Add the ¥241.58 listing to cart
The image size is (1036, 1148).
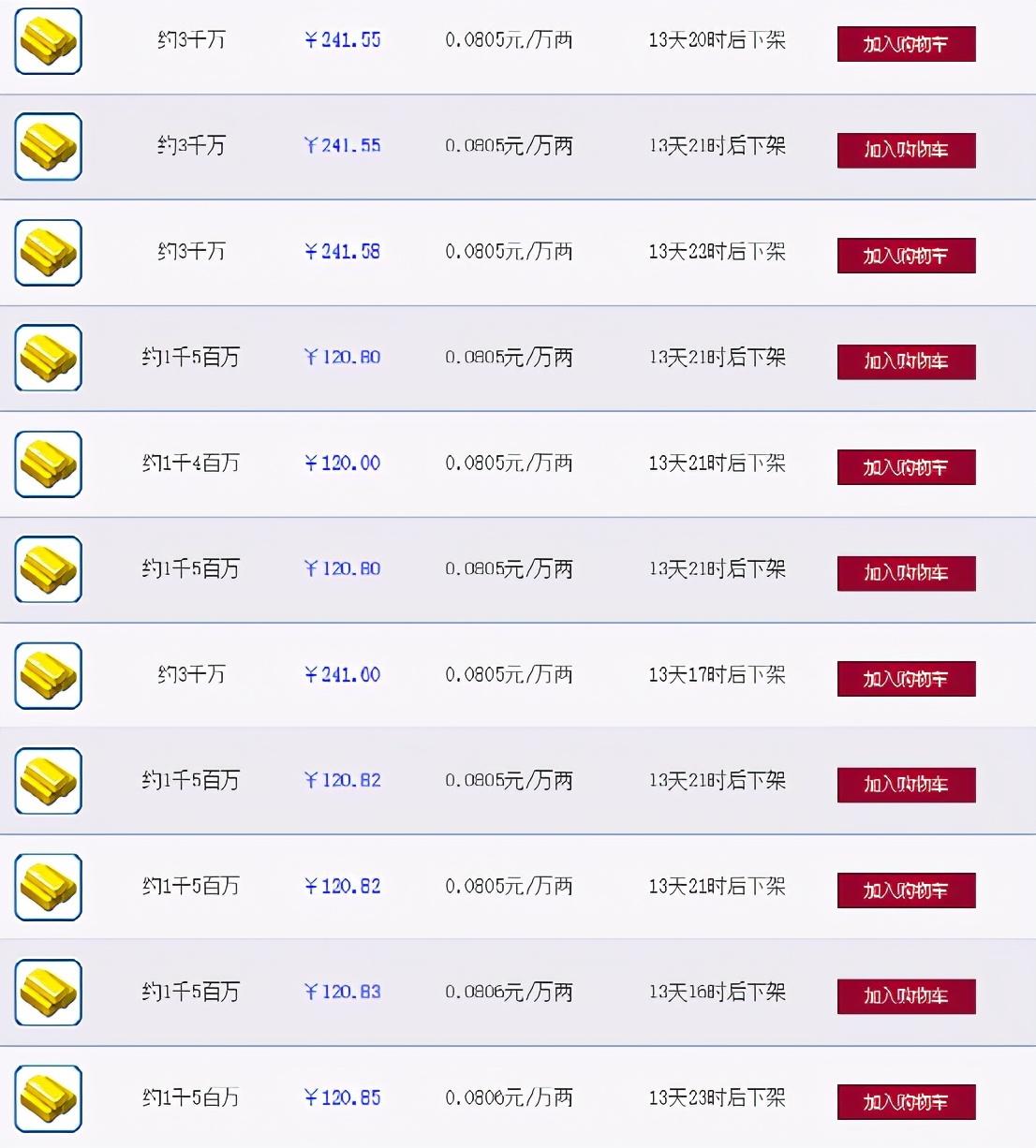pos(906,256)
